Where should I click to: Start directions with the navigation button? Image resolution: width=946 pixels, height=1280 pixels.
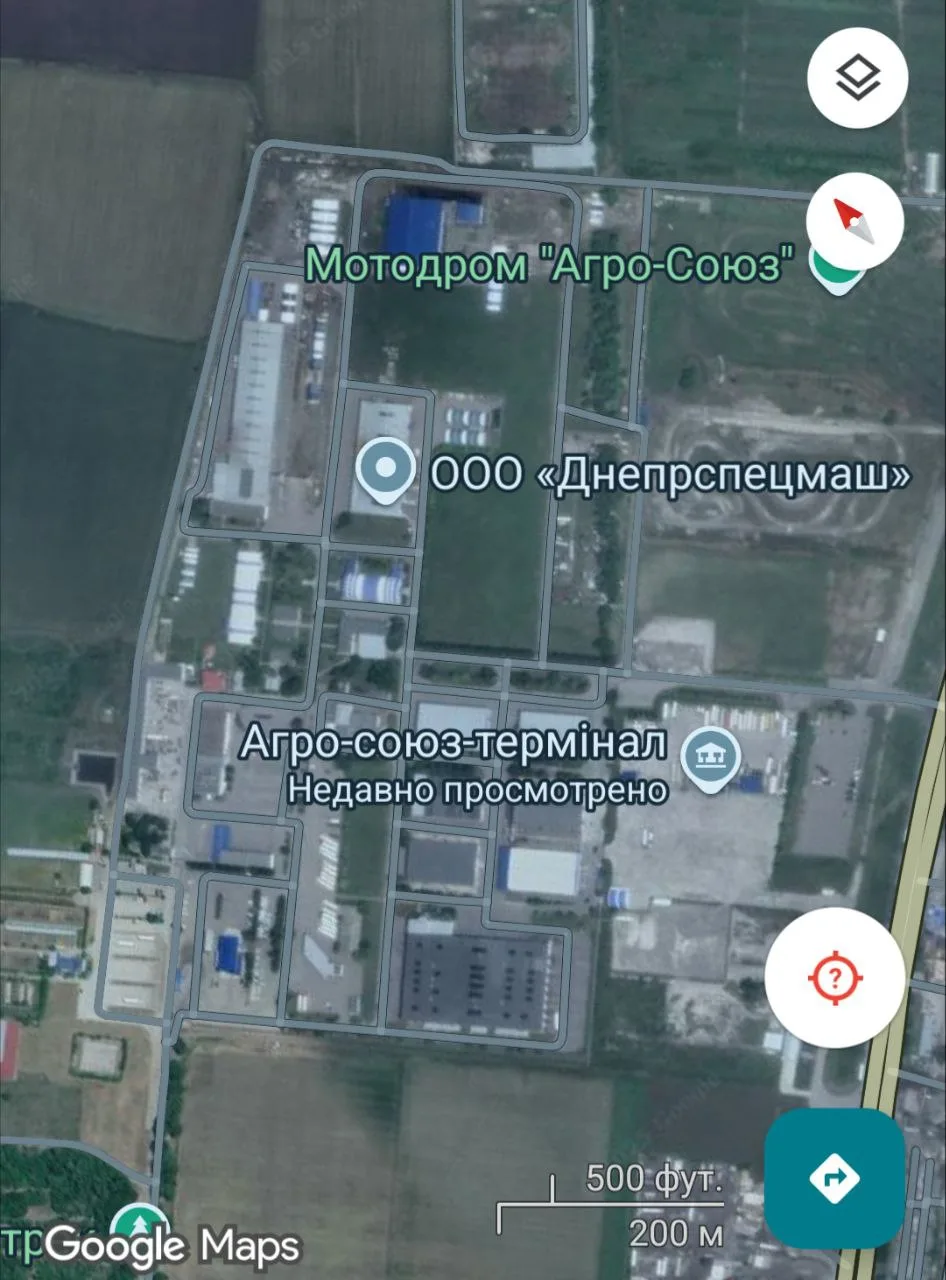point(834,1177)
